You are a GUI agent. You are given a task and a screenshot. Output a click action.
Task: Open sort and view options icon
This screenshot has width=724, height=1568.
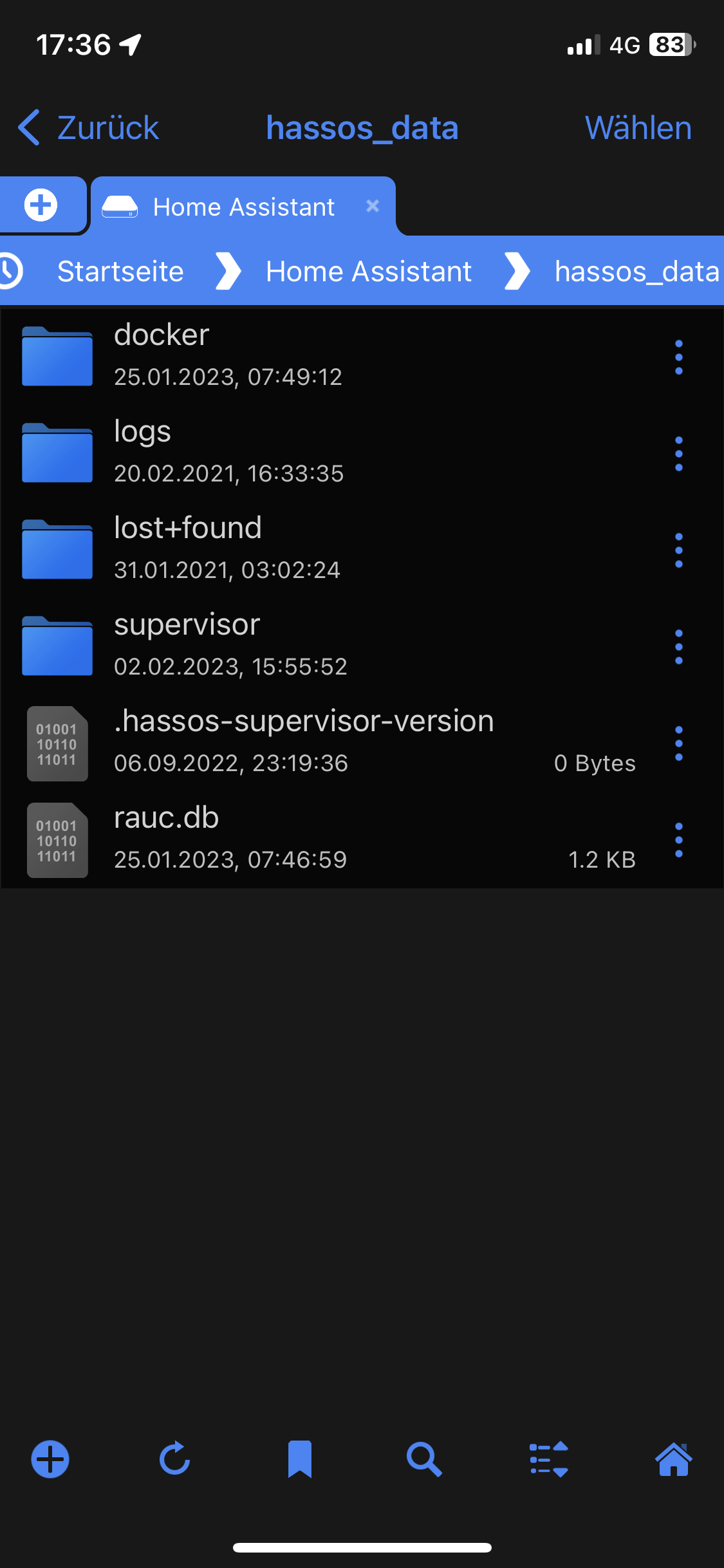click(x=548, y=1459)
